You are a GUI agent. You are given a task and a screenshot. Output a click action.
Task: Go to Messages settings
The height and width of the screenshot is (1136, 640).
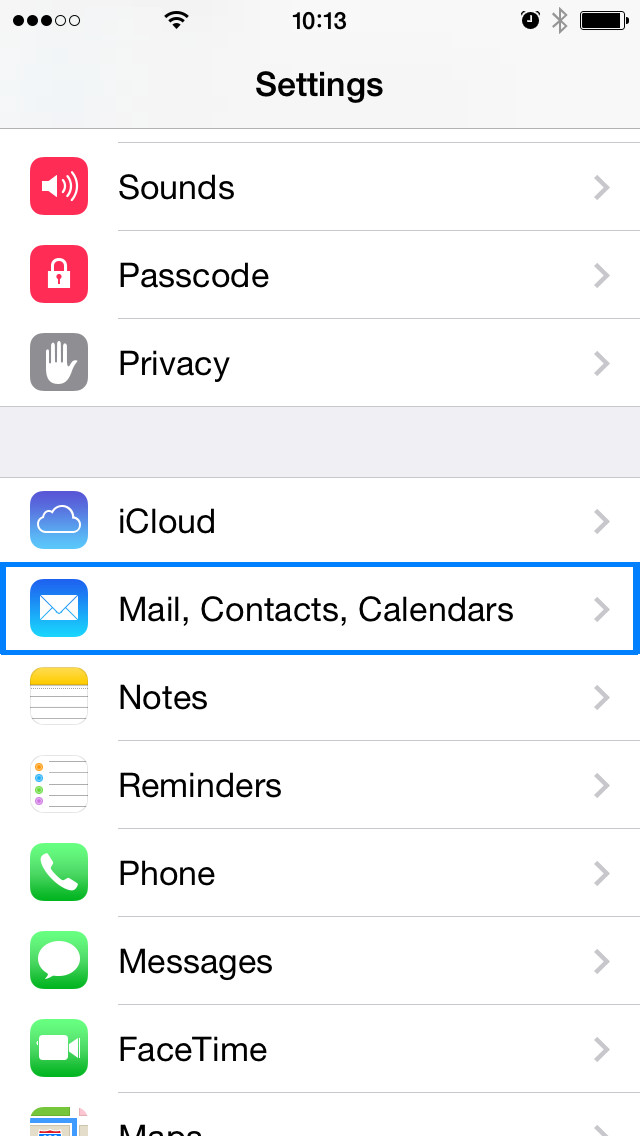coord(320,961)
